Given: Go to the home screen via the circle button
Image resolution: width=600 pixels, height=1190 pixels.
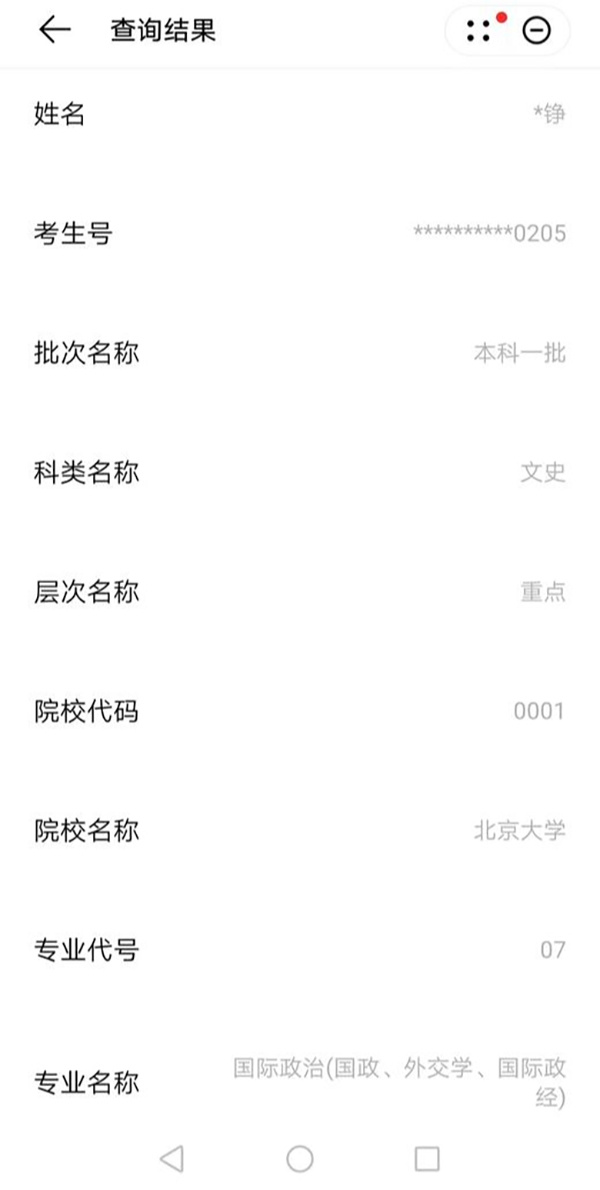Looking at the screenshot, I should [300, 1158].
